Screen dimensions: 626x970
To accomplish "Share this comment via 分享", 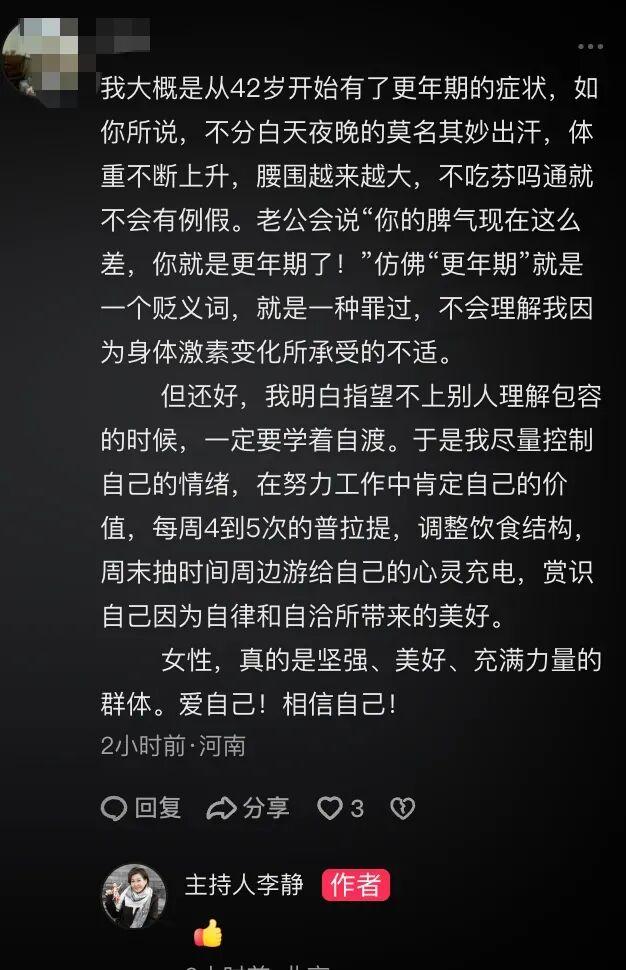I will [248, 808].
